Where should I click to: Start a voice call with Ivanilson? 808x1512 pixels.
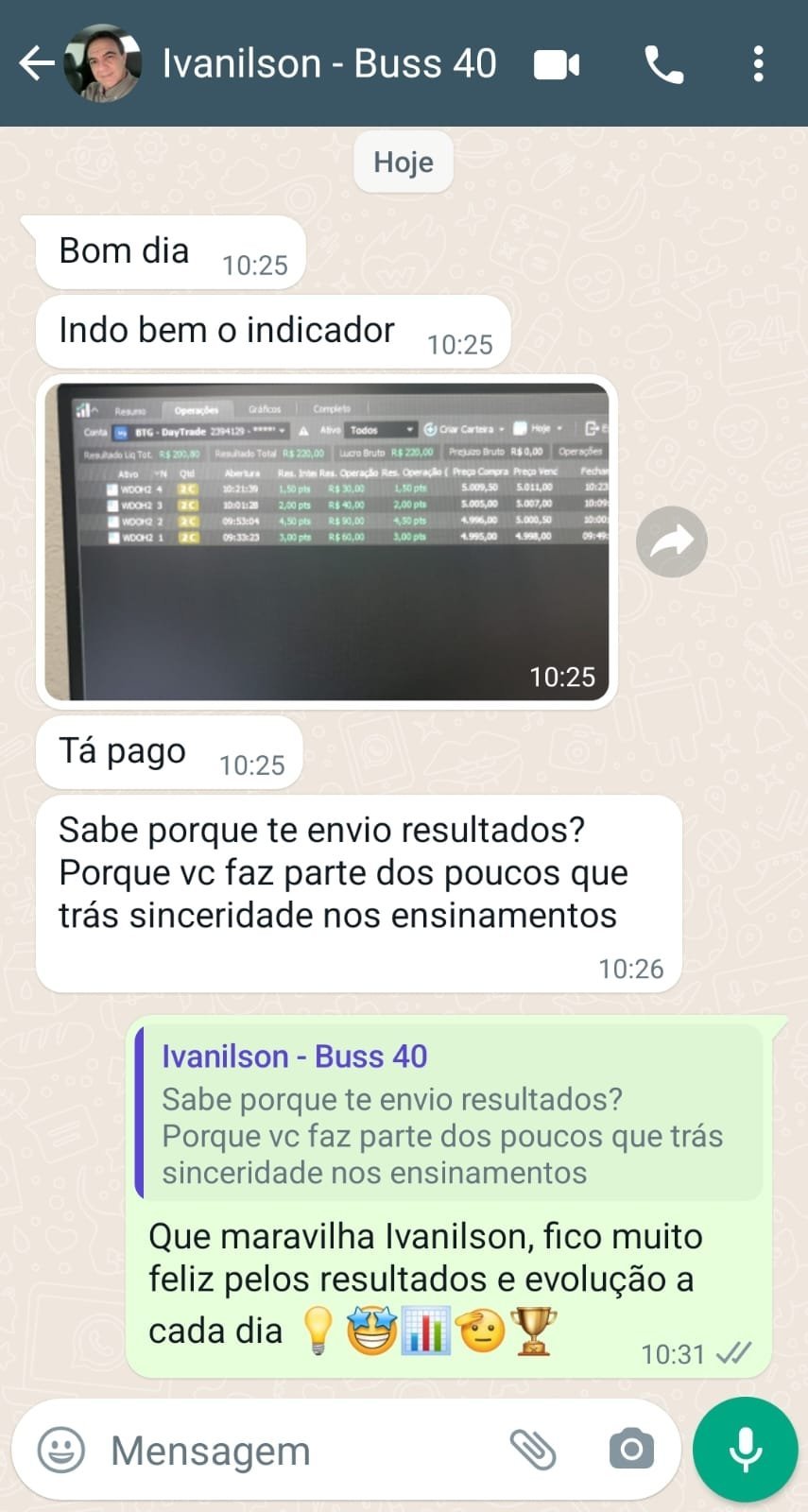click(663, 64)
